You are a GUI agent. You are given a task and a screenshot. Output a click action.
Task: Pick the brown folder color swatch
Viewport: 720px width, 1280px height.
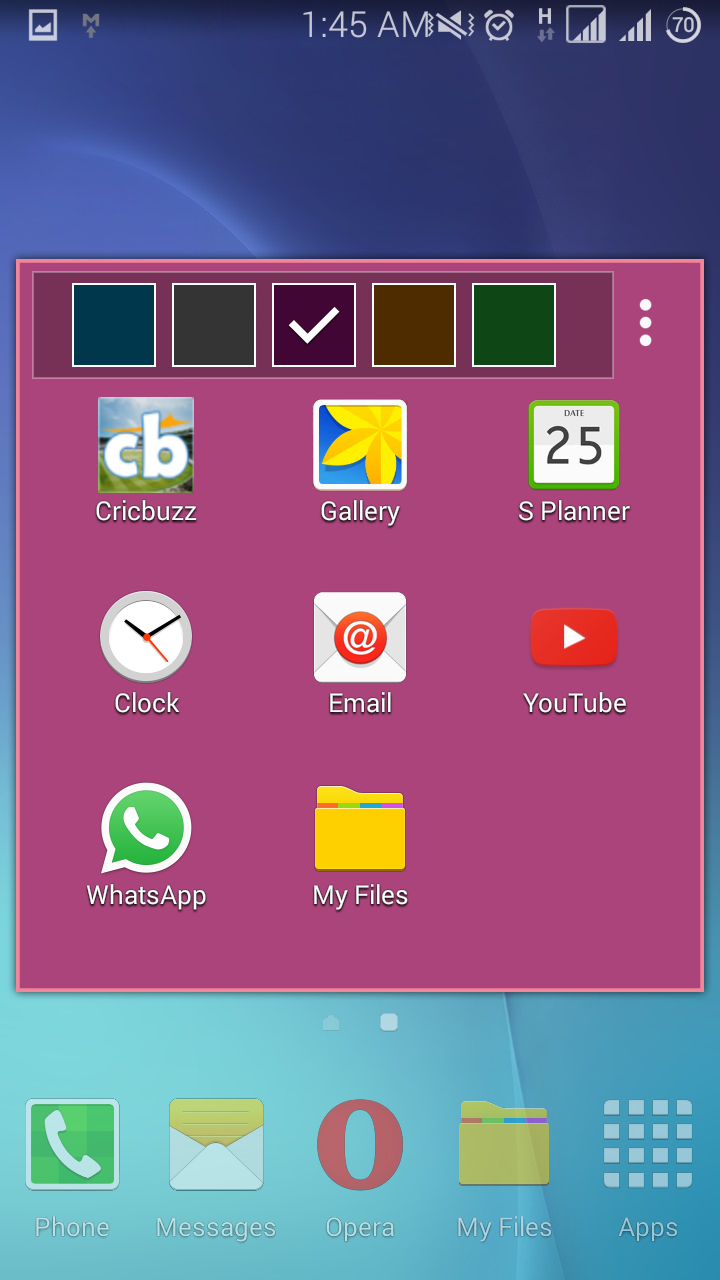414,325
